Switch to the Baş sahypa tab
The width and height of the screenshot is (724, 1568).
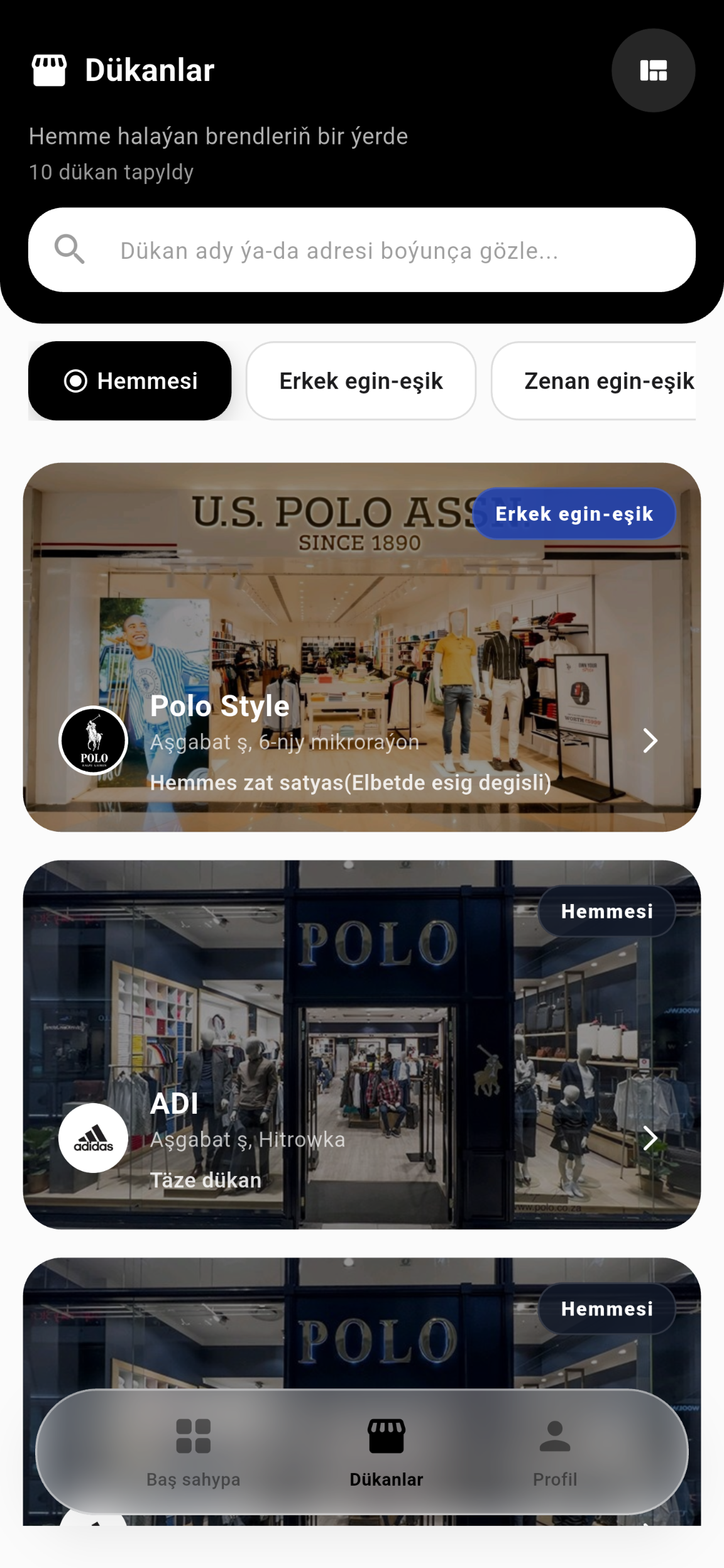(193, 1452)
